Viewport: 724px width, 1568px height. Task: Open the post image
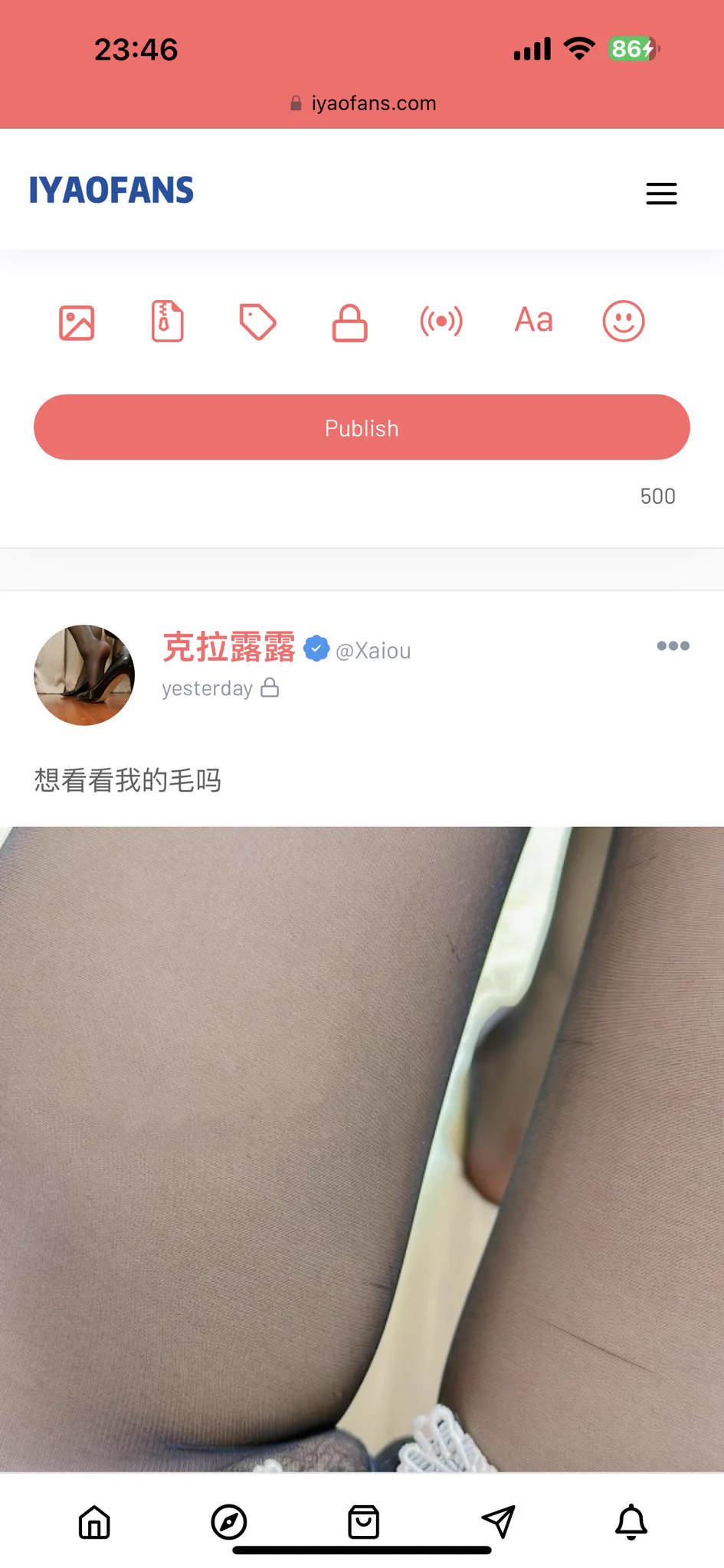362,1148
